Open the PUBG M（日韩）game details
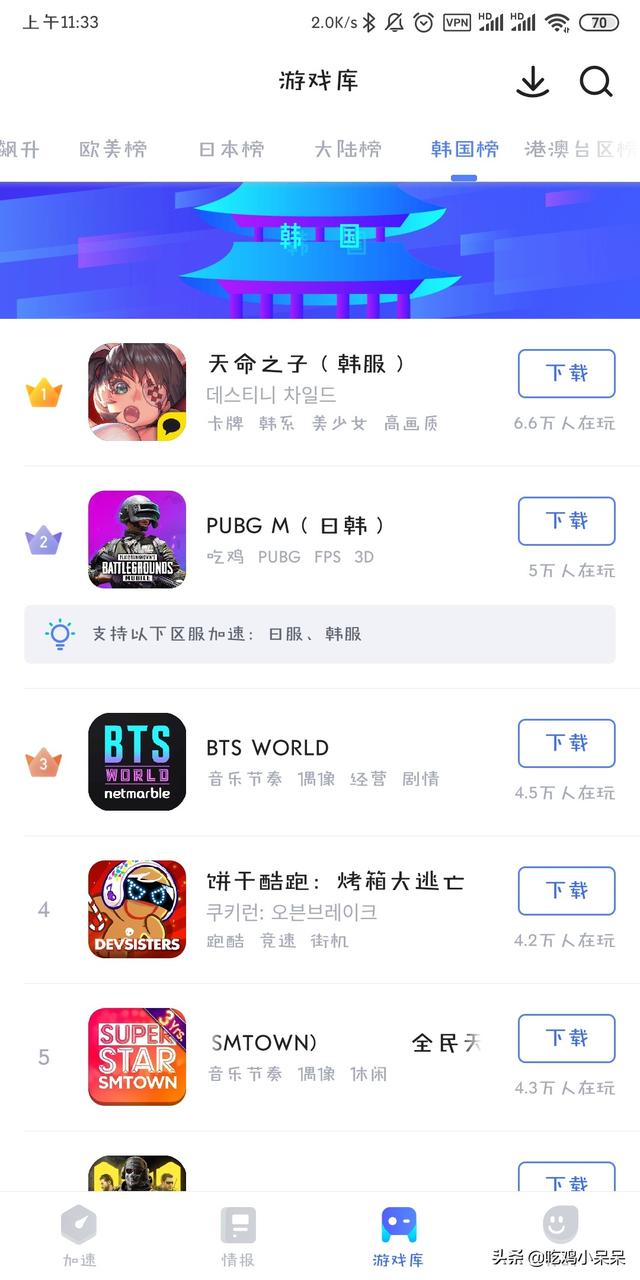640x1280 pixels. coord(296,526)
